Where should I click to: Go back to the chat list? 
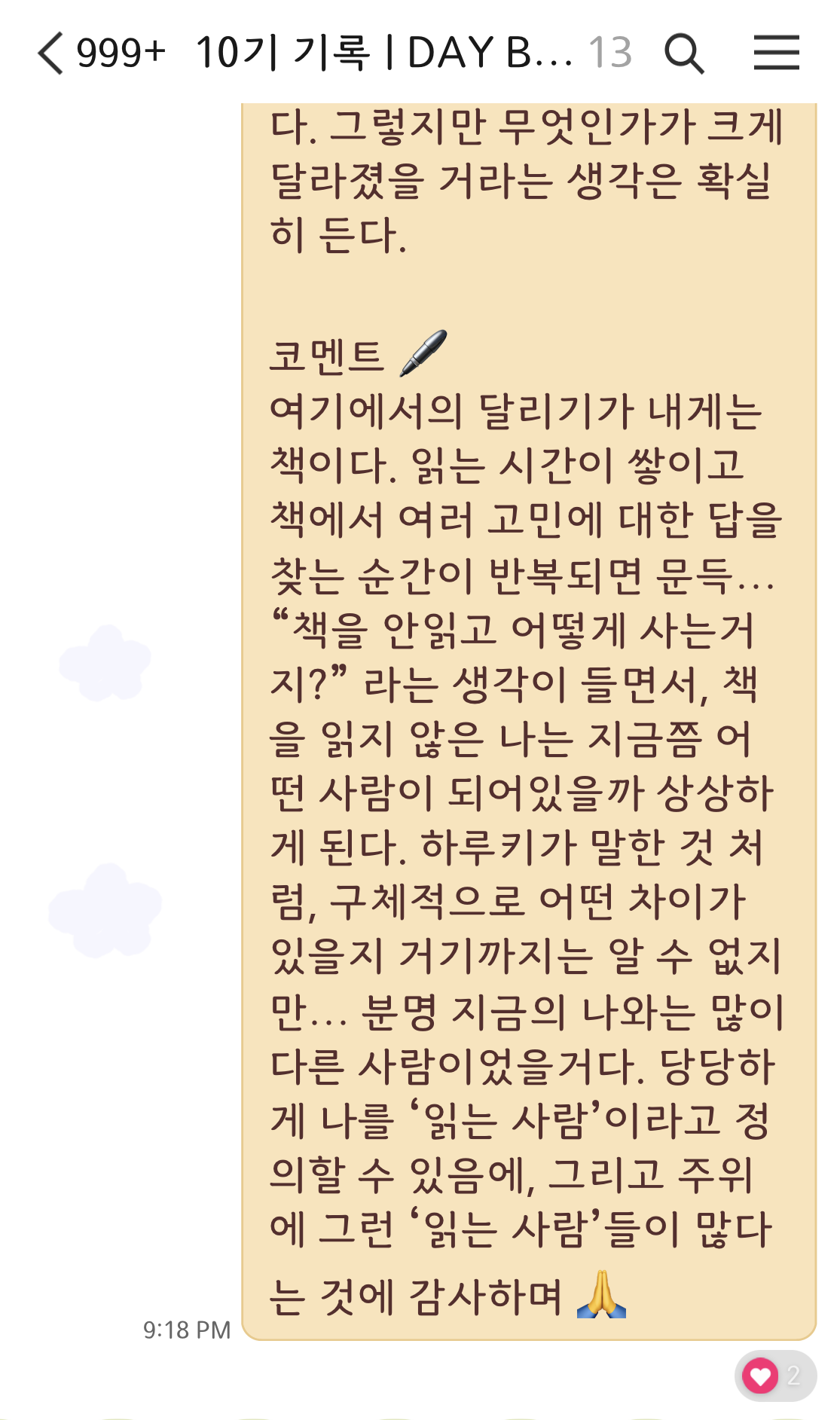[x=51, y=53]
